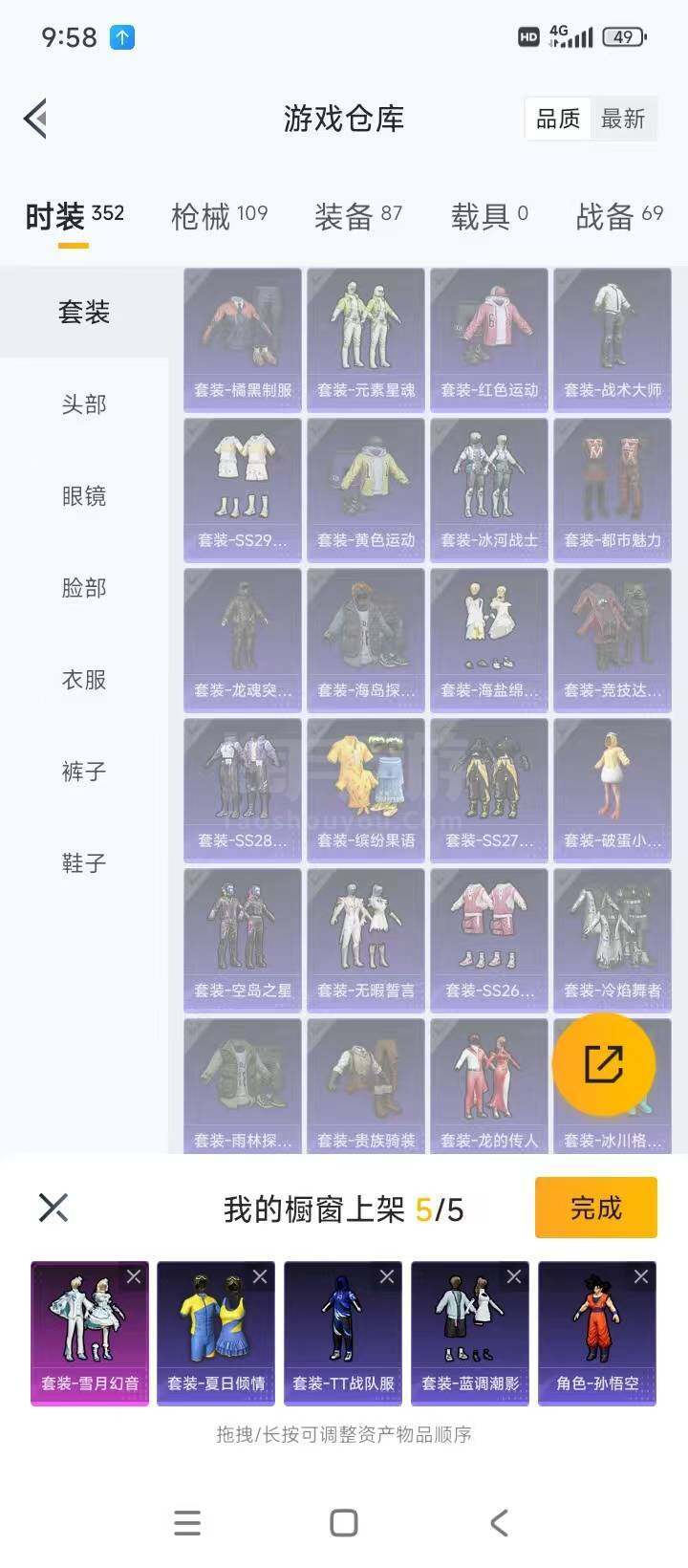Switch to the 装备 tab
688x1568 pixels.
tap(358, 216)
